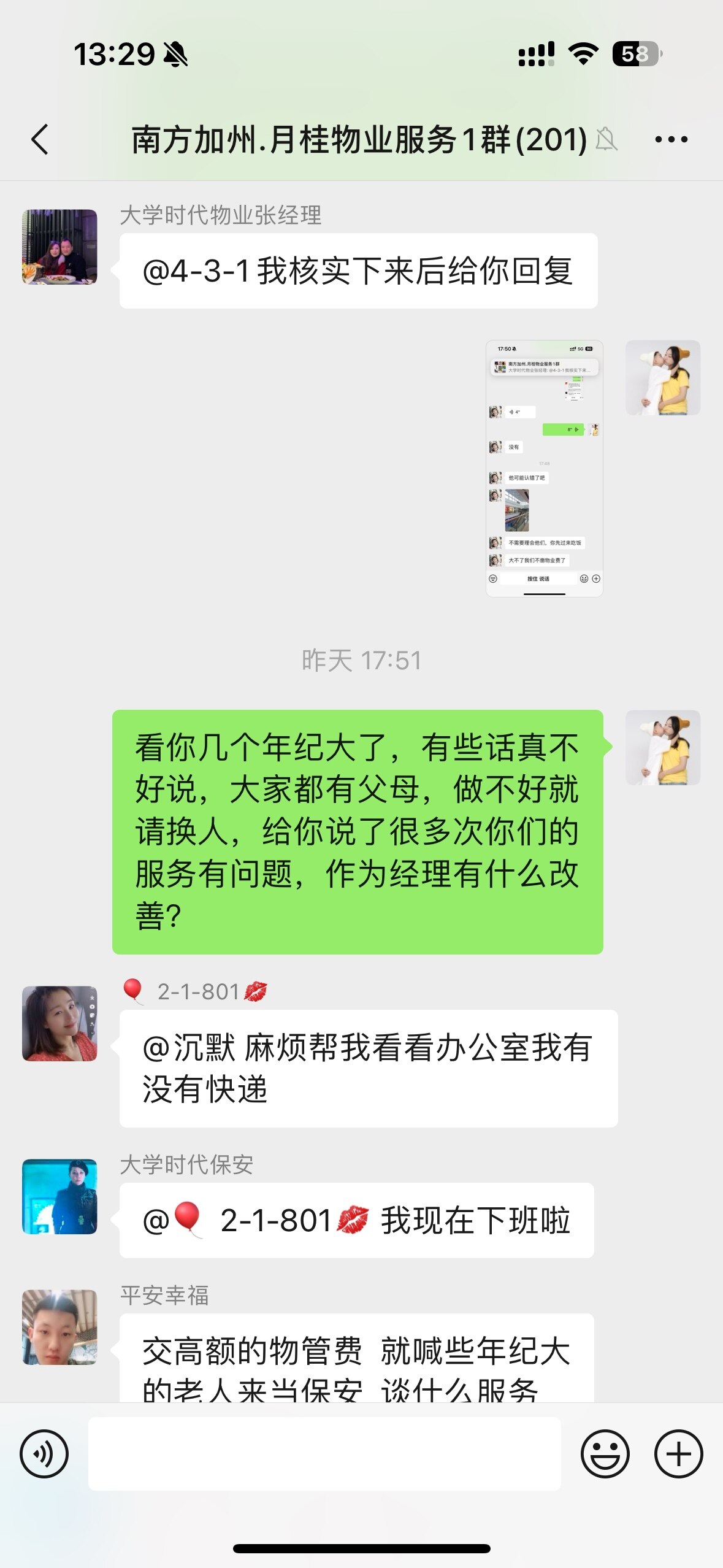Open the shared chat screenshot image
The width and height of the screenshot is (723, 1568).
coord(544,468)
